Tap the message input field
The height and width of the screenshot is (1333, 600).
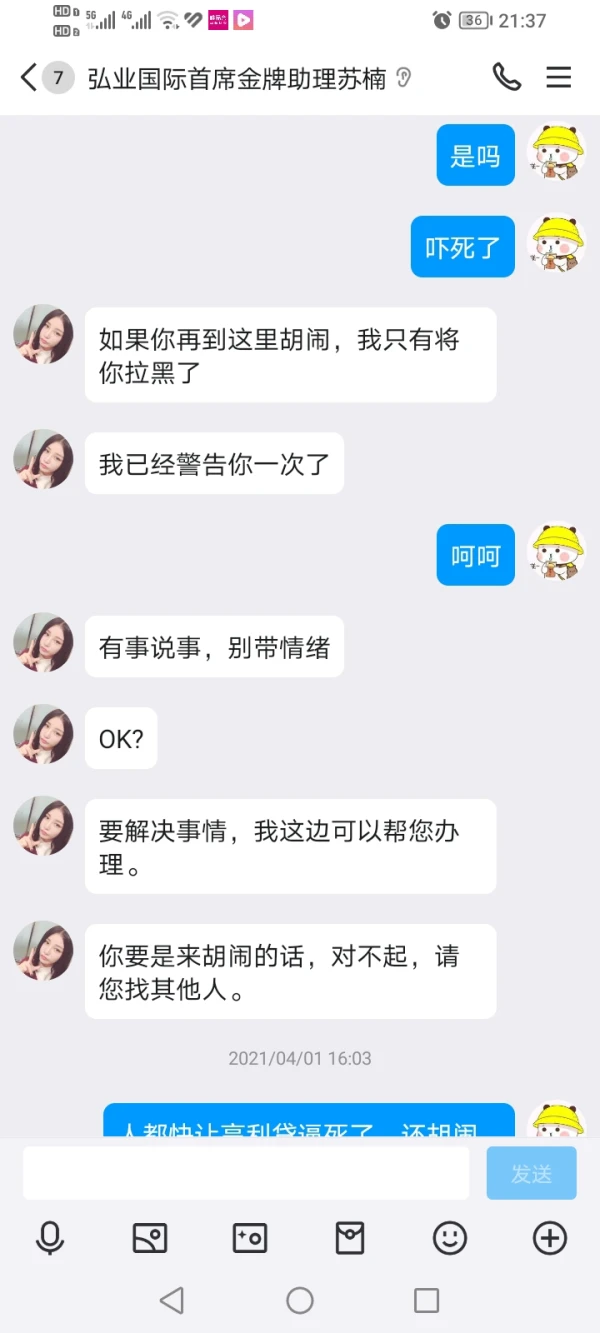click(x=246, y=1172)
